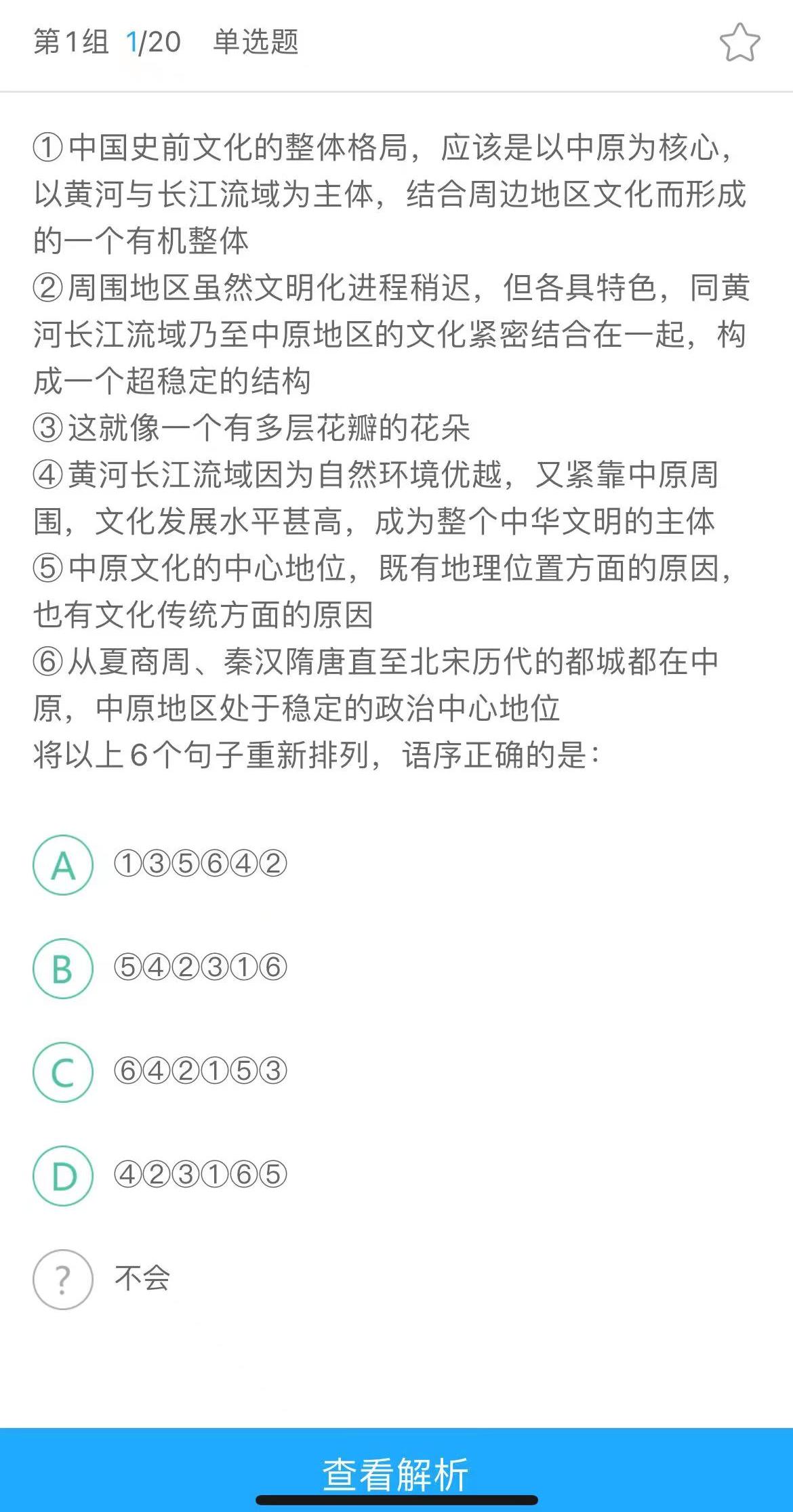Pick answer option C ⑥④②①⑤③
The image size is (793, 1512).
(63, 1072)
